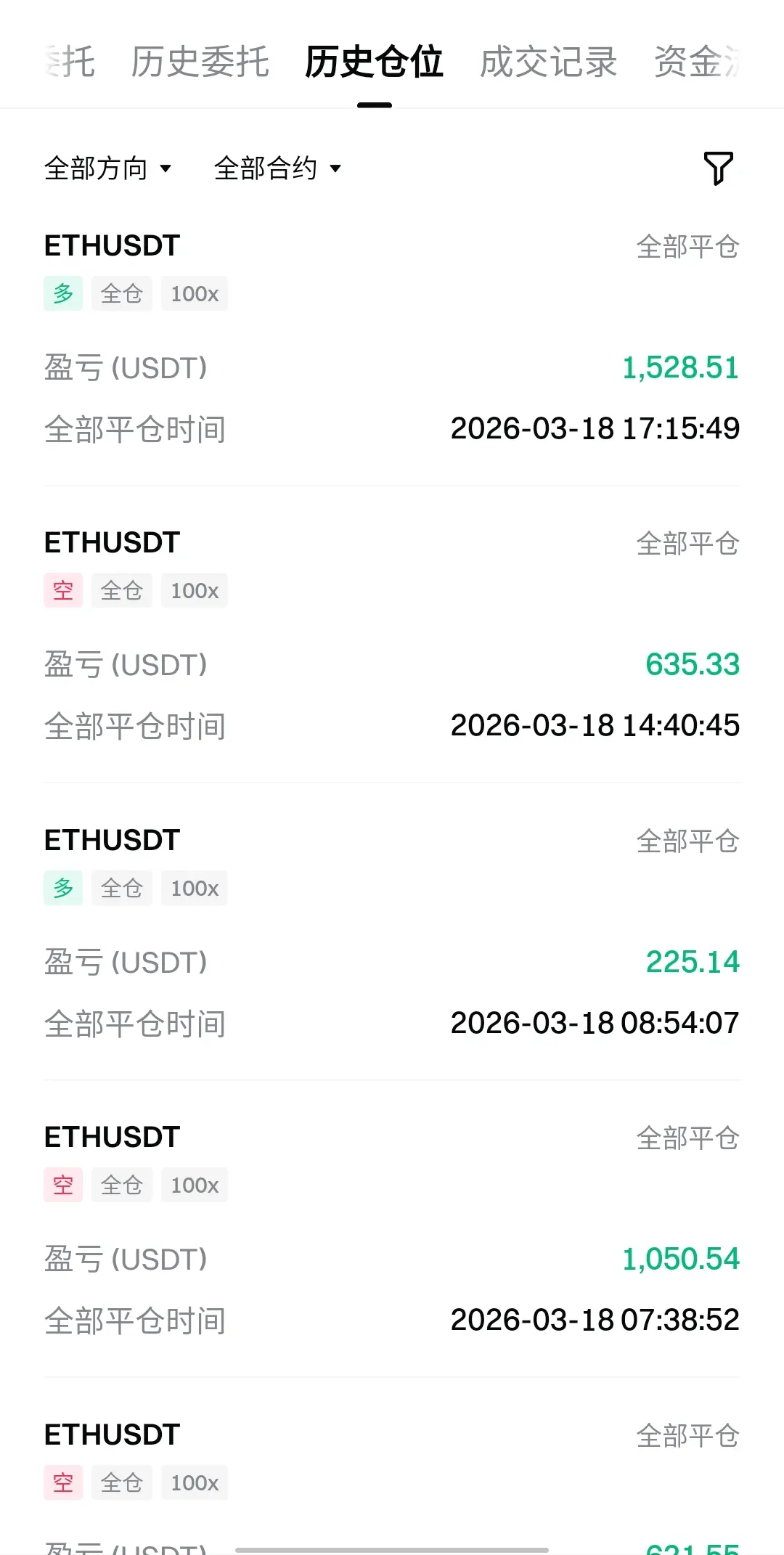Expand the 全部方向 dropdown
Screen dimensions: 784x1555
point(107,168)
